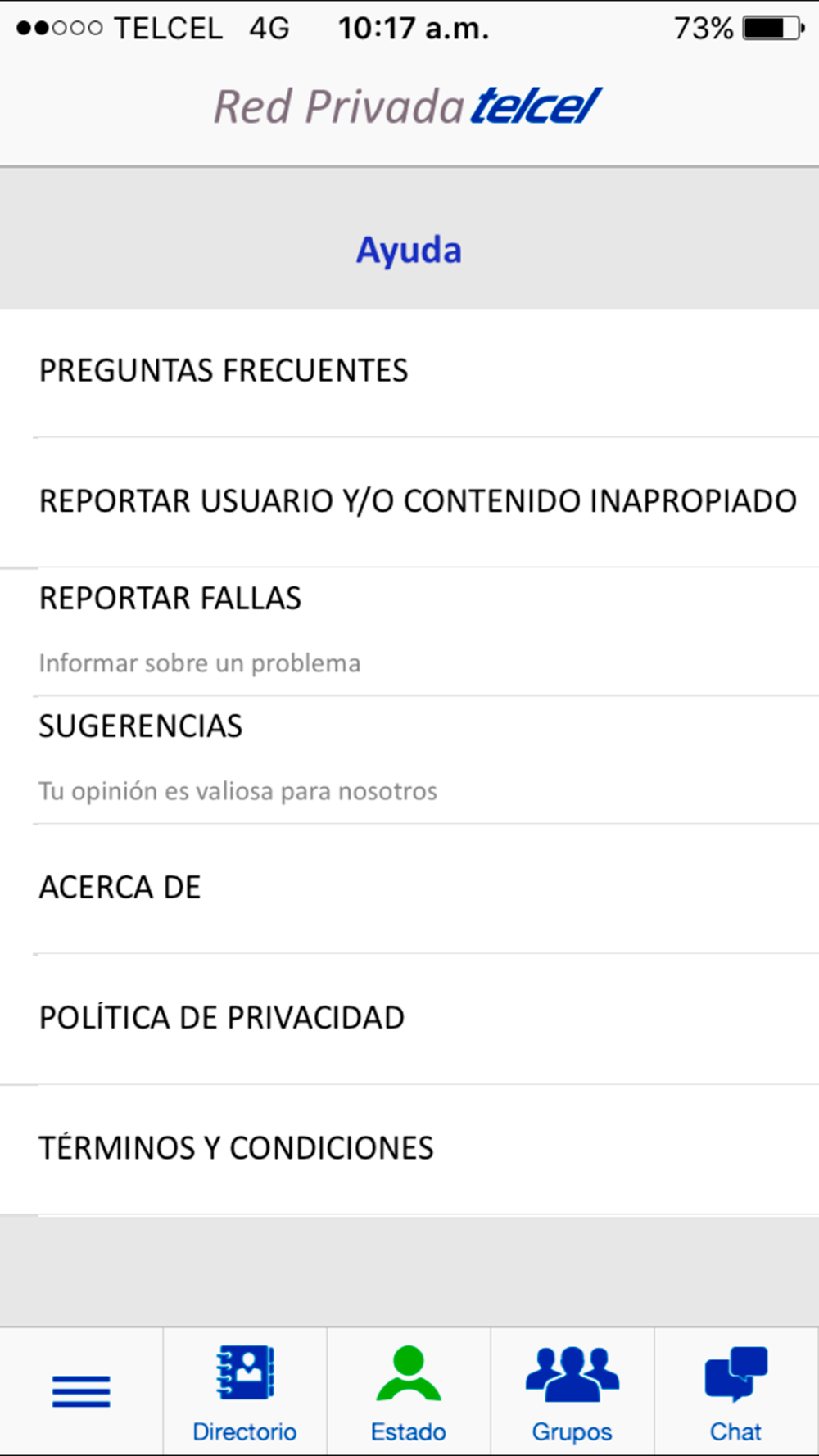Switch to the Chat tab
The image size is (819, 1456).
736,1391
